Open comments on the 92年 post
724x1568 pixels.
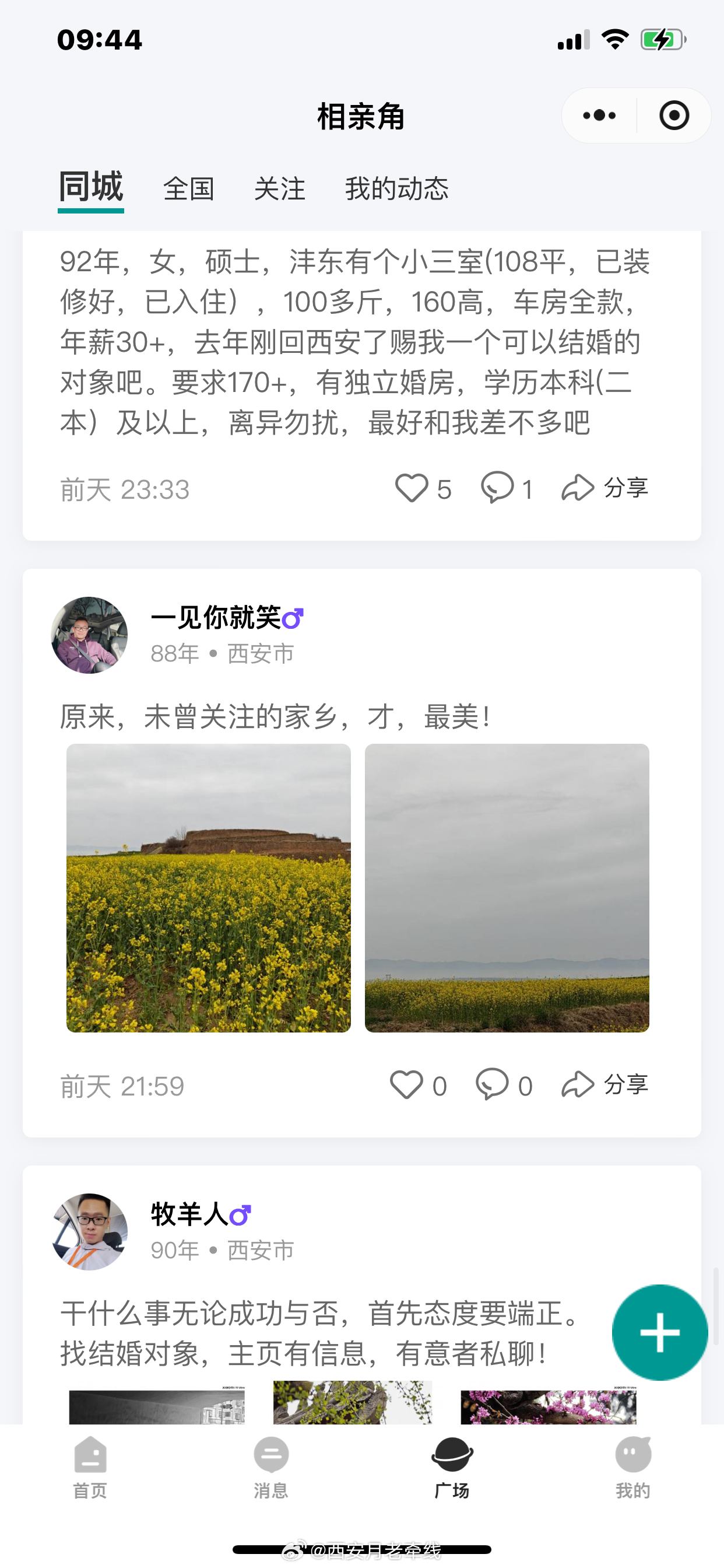point(498,487)
